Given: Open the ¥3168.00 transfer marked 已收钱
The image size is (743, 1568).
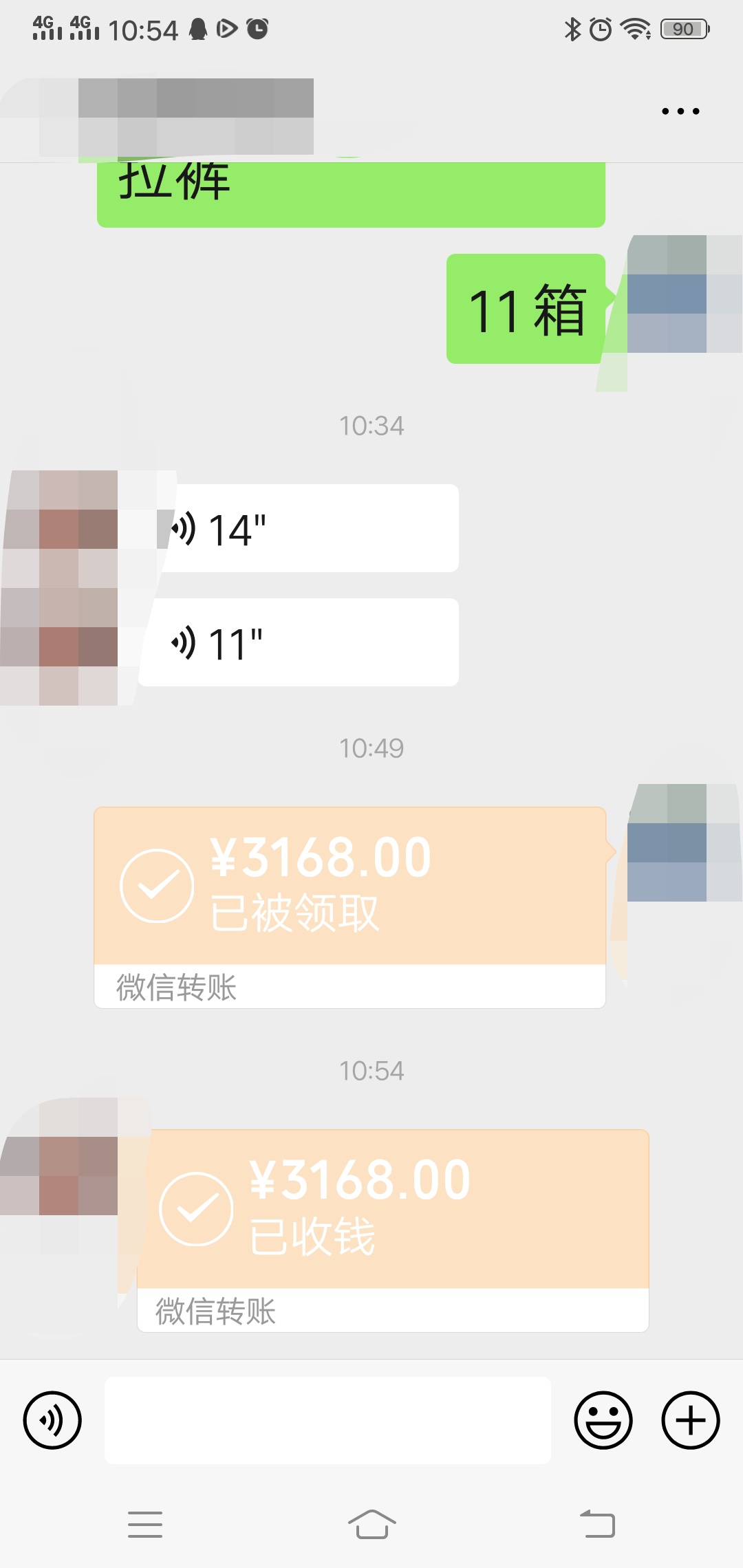Looking at the screenshot, I should click(x=392, y=1210).
